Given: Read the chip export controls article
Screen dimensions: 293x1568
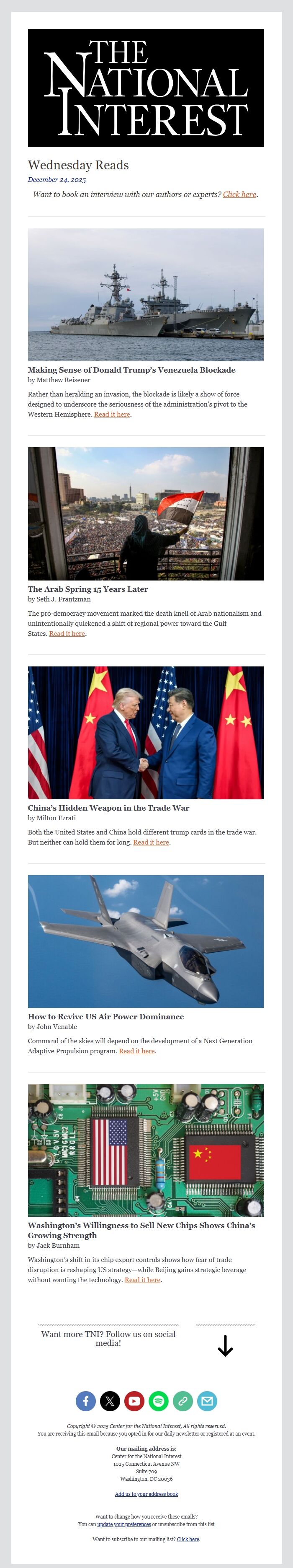Looking at the screenshot, I should (142, 1280).
